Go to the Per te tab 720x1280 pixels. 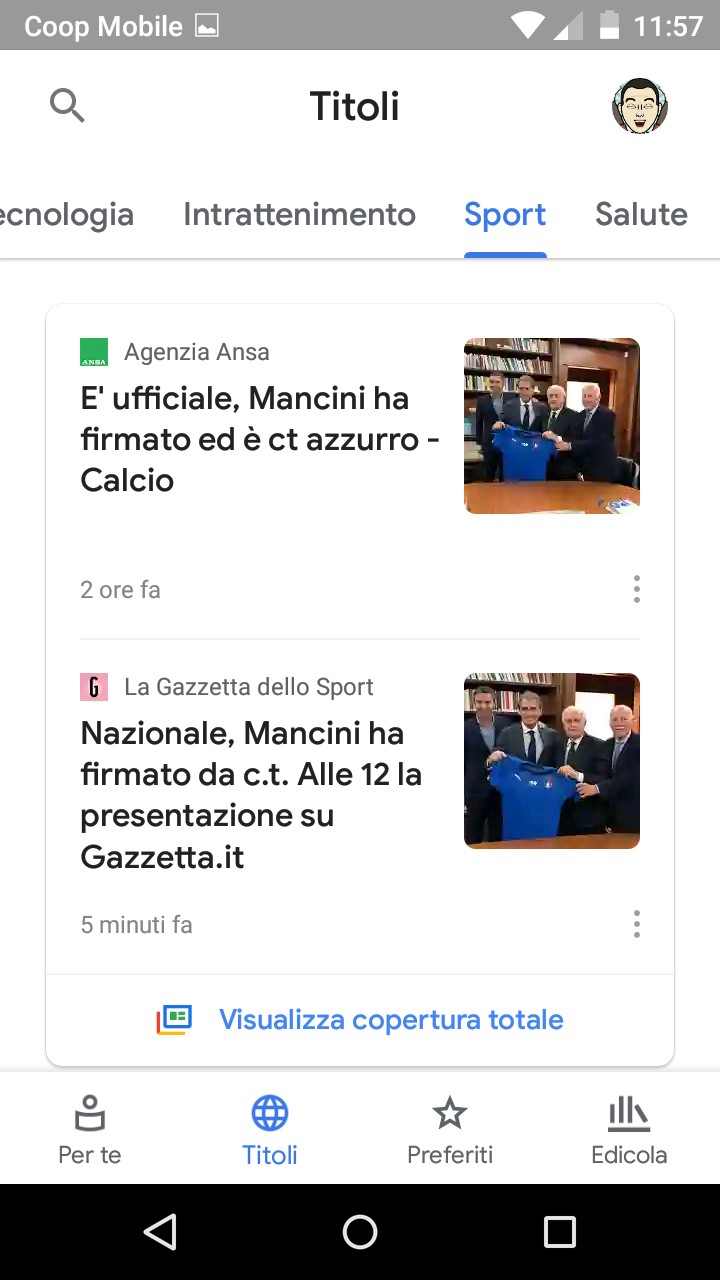90,1129
